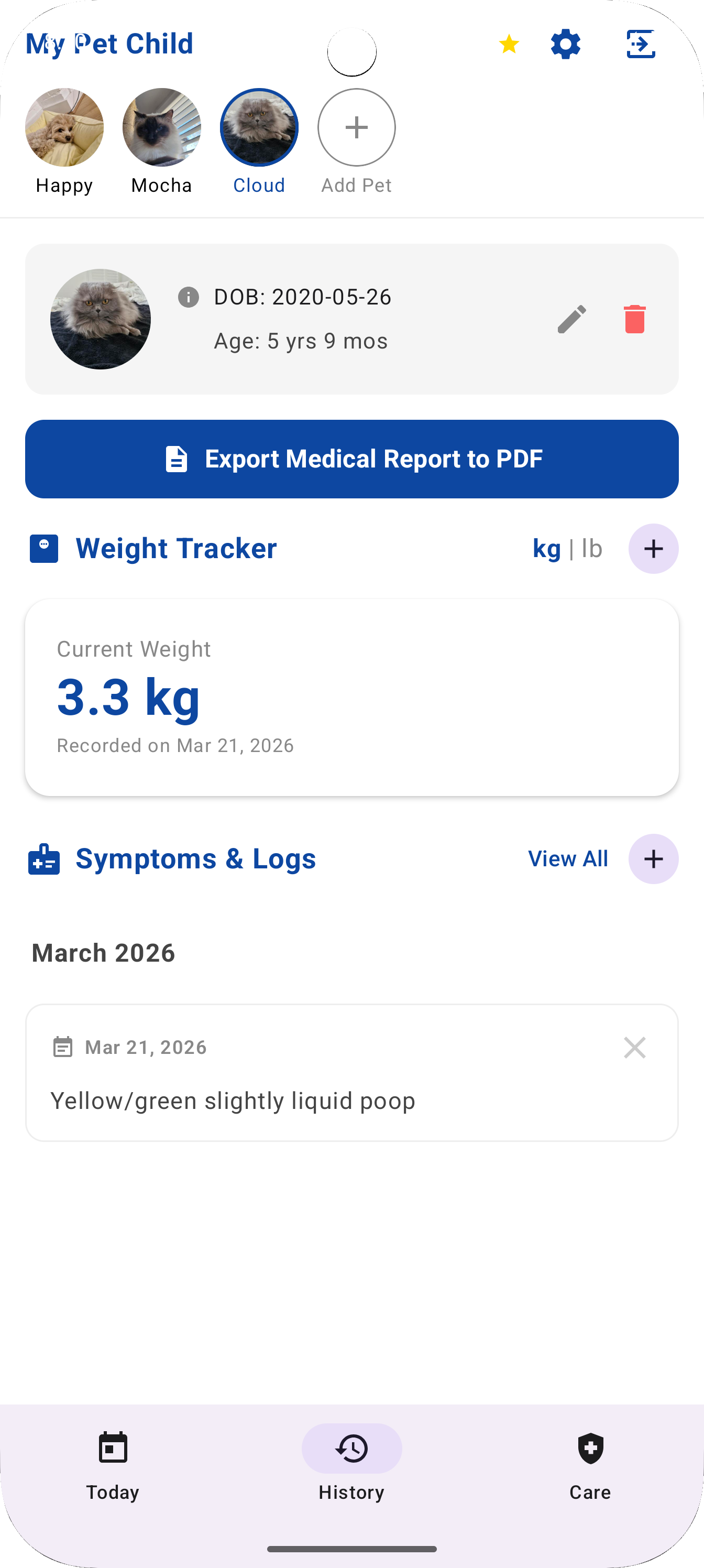Image resolution: width=704 pixels, height=1568 pixels.
Task: Open View All symptoms and logs
Action: click(568, 859)
